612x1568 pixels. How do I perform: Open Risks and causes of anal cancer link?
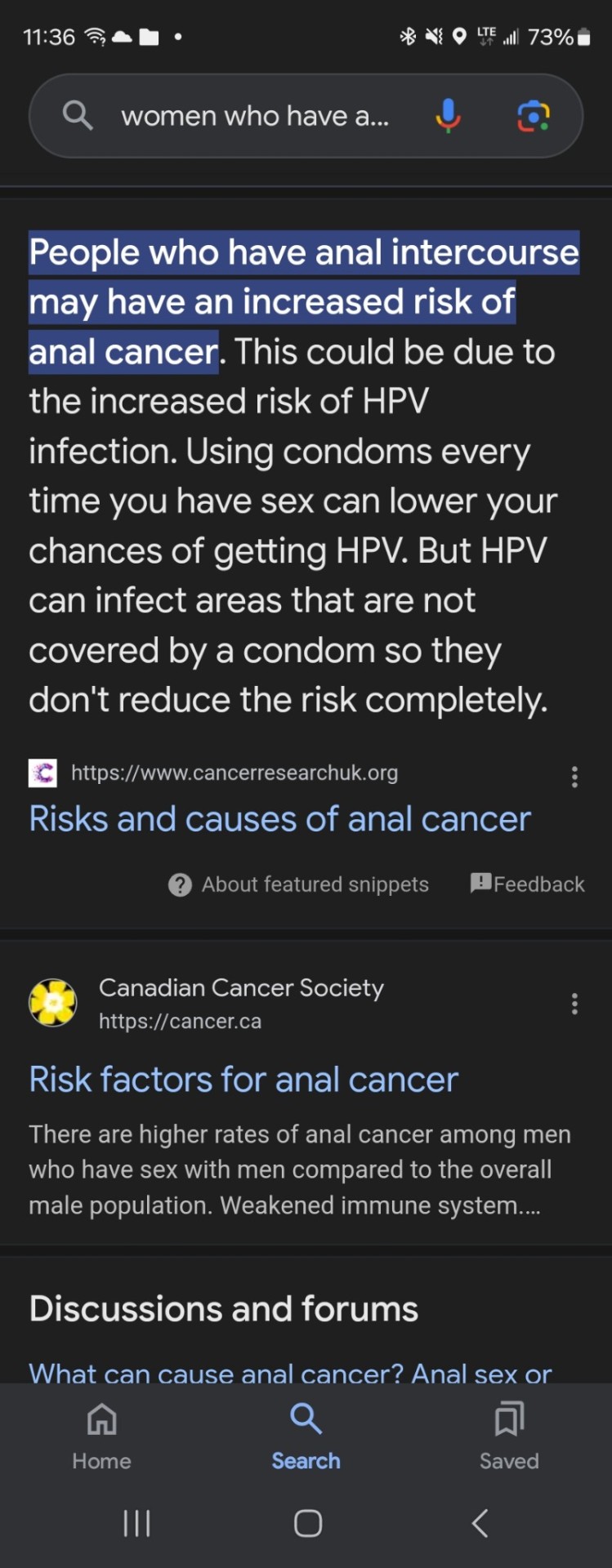(x=279, y=819)
